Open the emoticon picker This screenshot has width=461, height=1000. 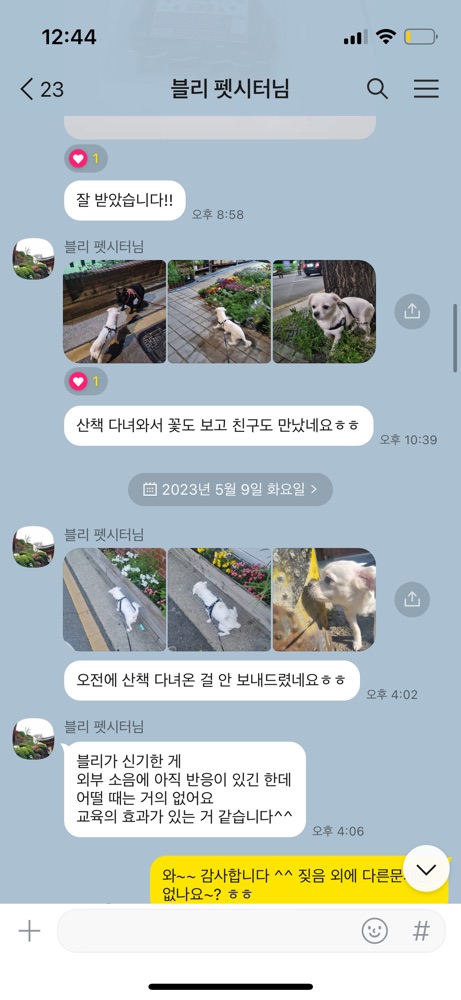pyautogui.click(x=375, y=931)
